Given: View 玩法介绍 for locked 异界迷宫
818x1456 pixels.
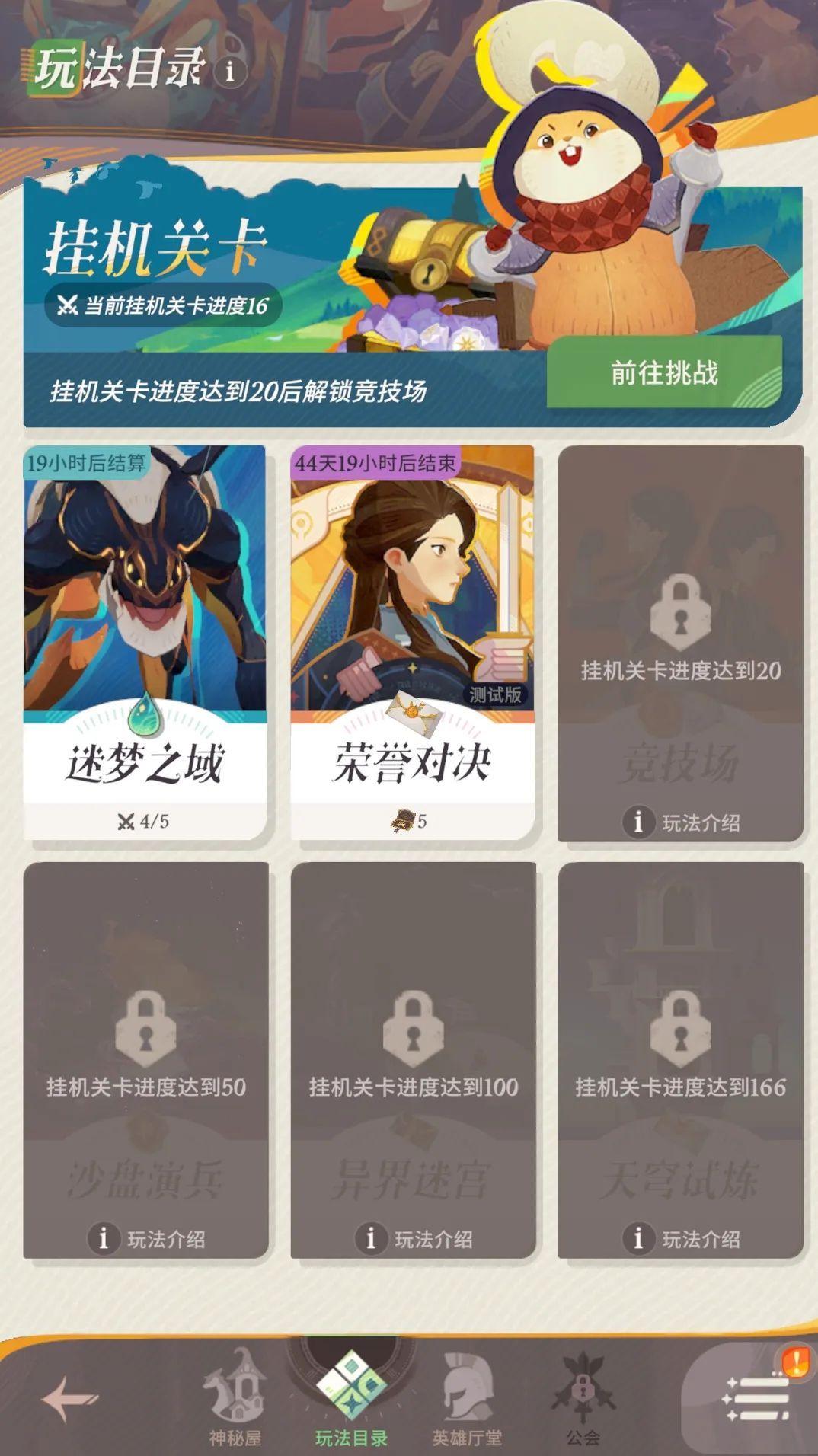Looking at the screenshot, I should click(x=414, y=1239).
